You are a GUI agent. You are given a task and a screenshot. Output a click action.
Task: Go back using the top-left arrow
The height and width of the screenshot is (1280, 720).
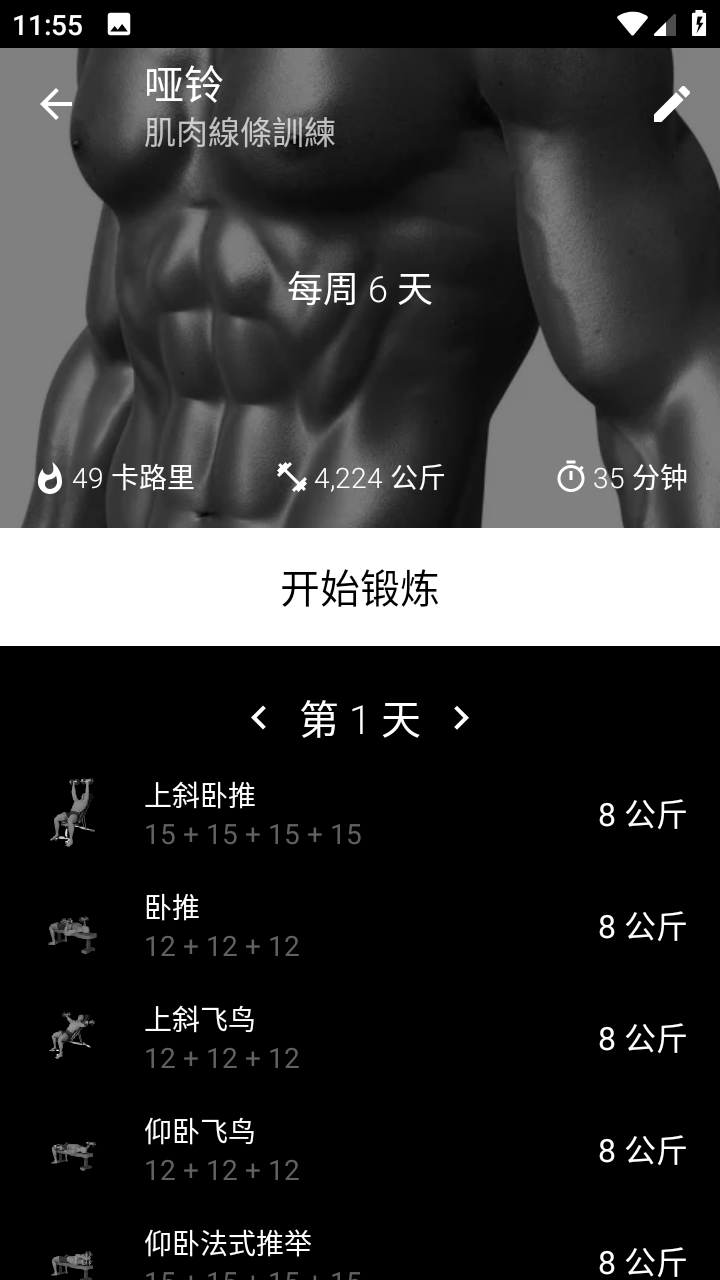(56, 104)
